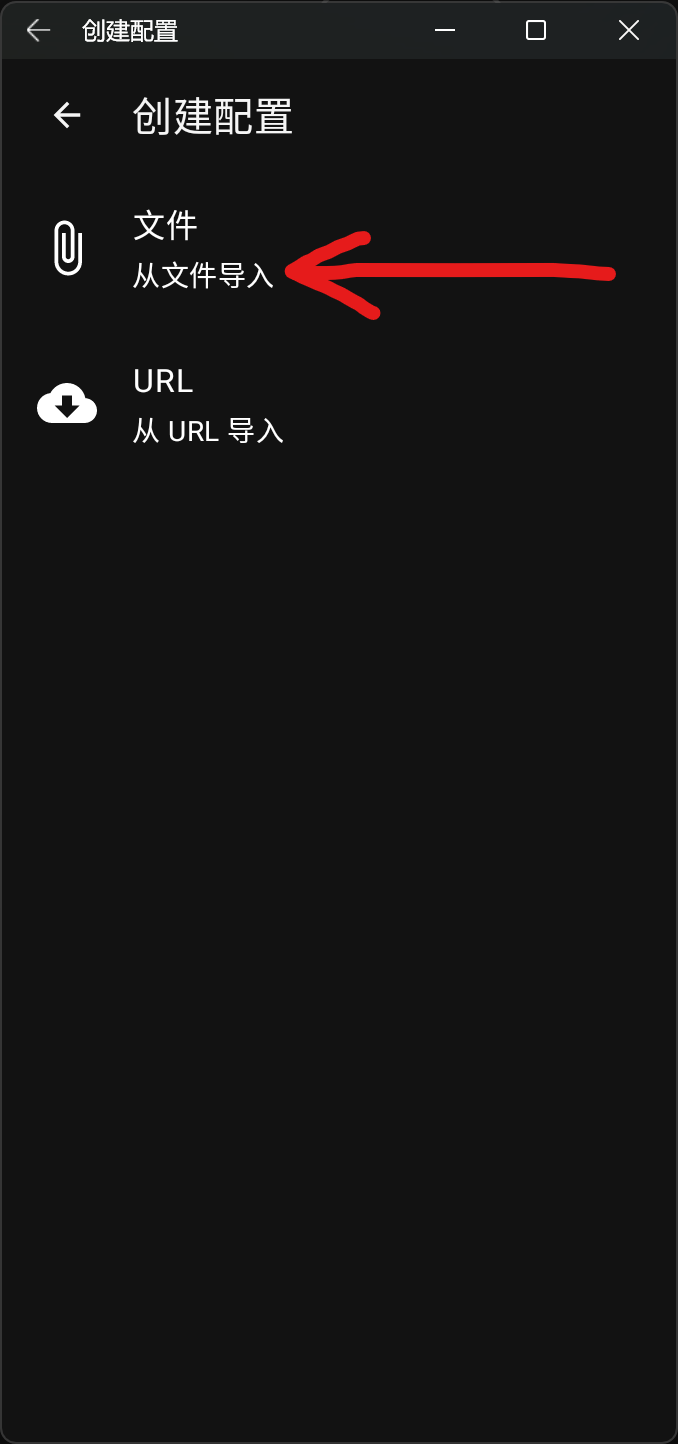Close the window with the X button
This screenshot has width=678, height=1444.
(628, 30)
